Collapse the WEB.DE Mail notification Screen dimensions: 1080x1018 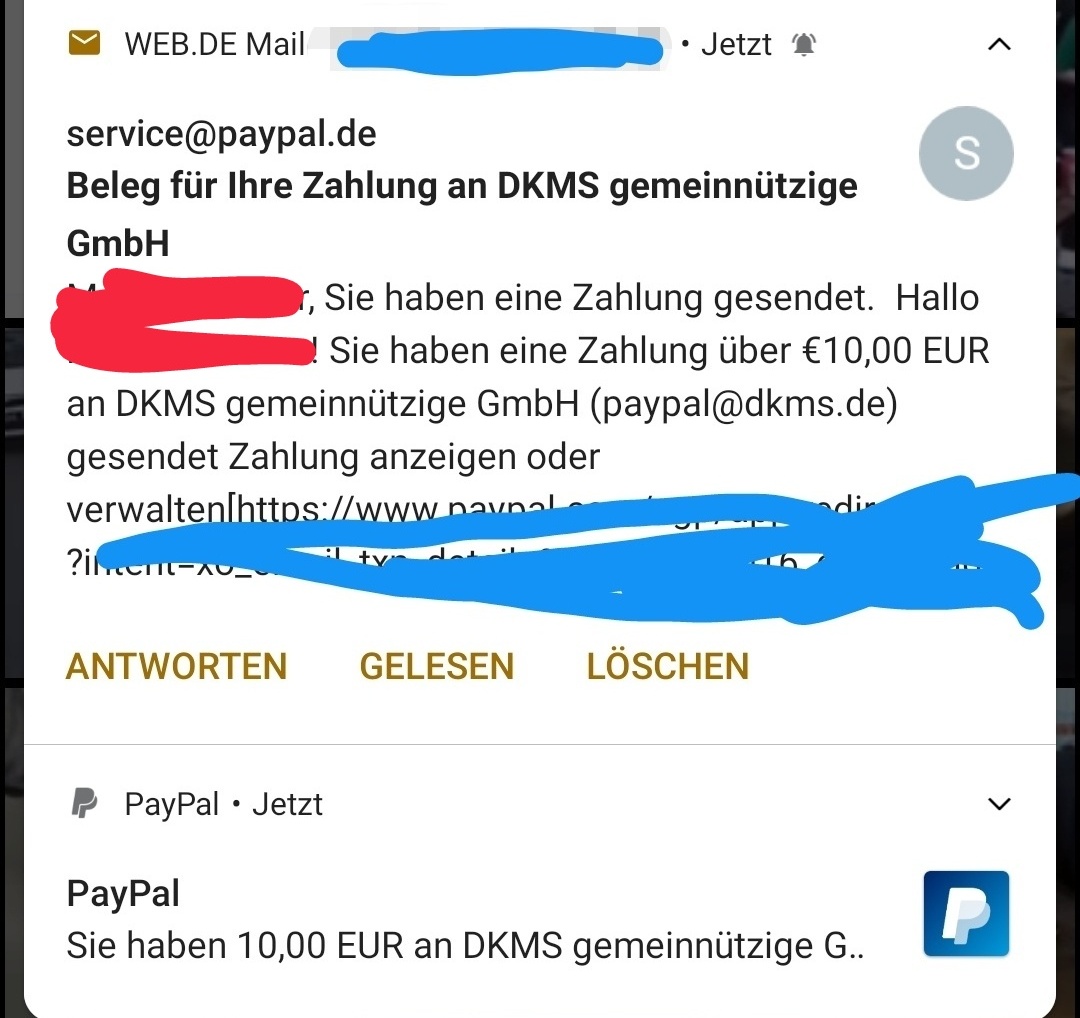point(998,45)
